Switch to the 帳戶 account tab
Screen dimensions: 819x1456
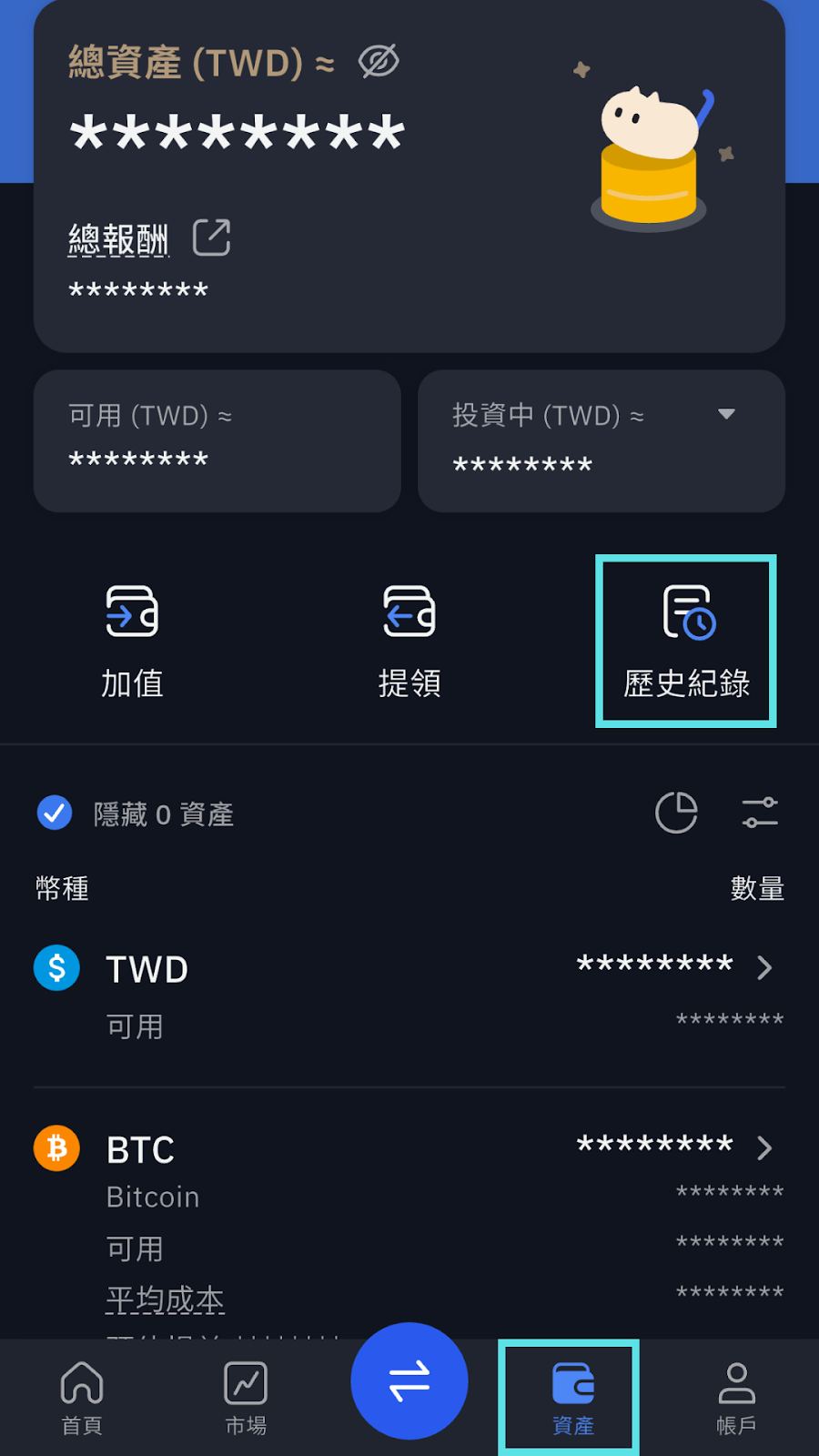(x=736, y=1399)
